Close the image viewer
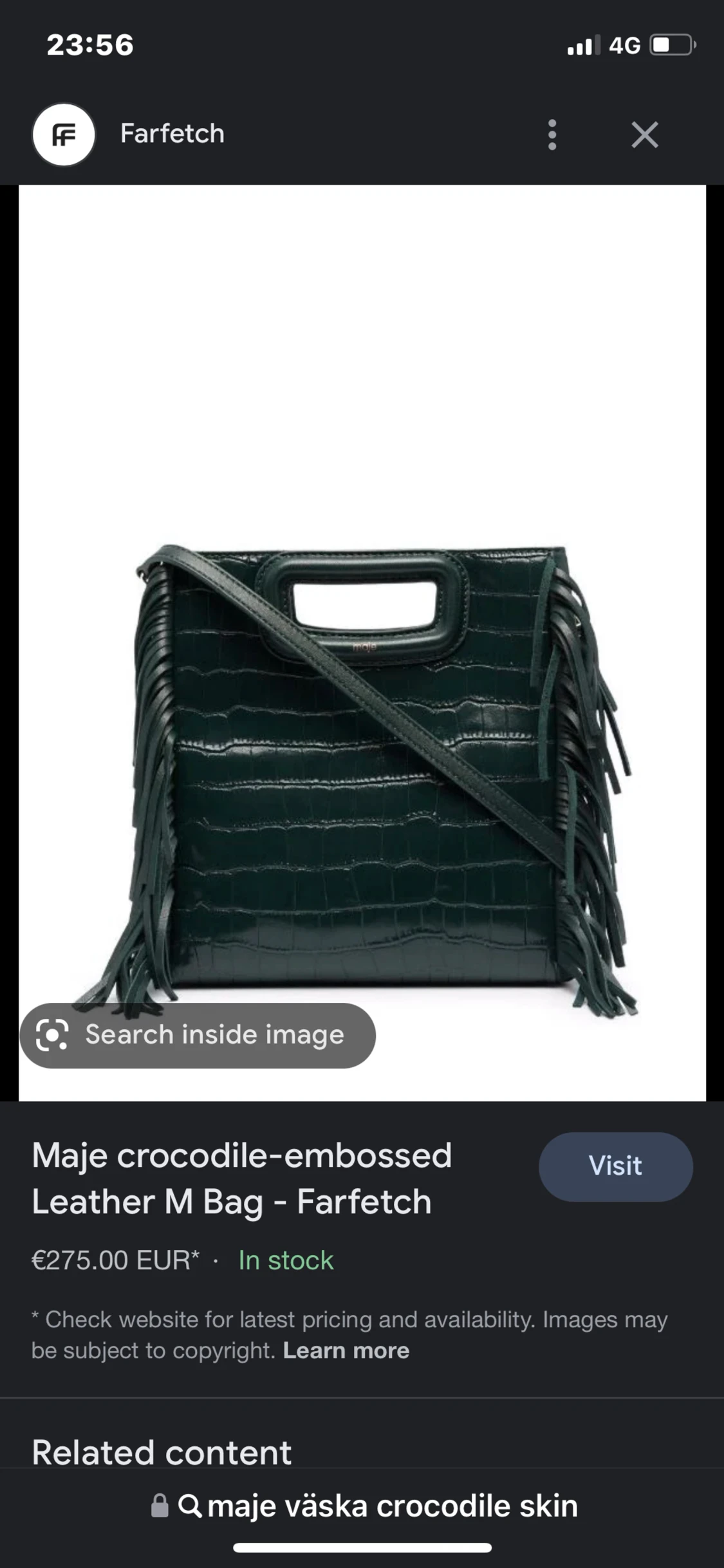Screen dimensions: 724x1568 coord(644,135)
